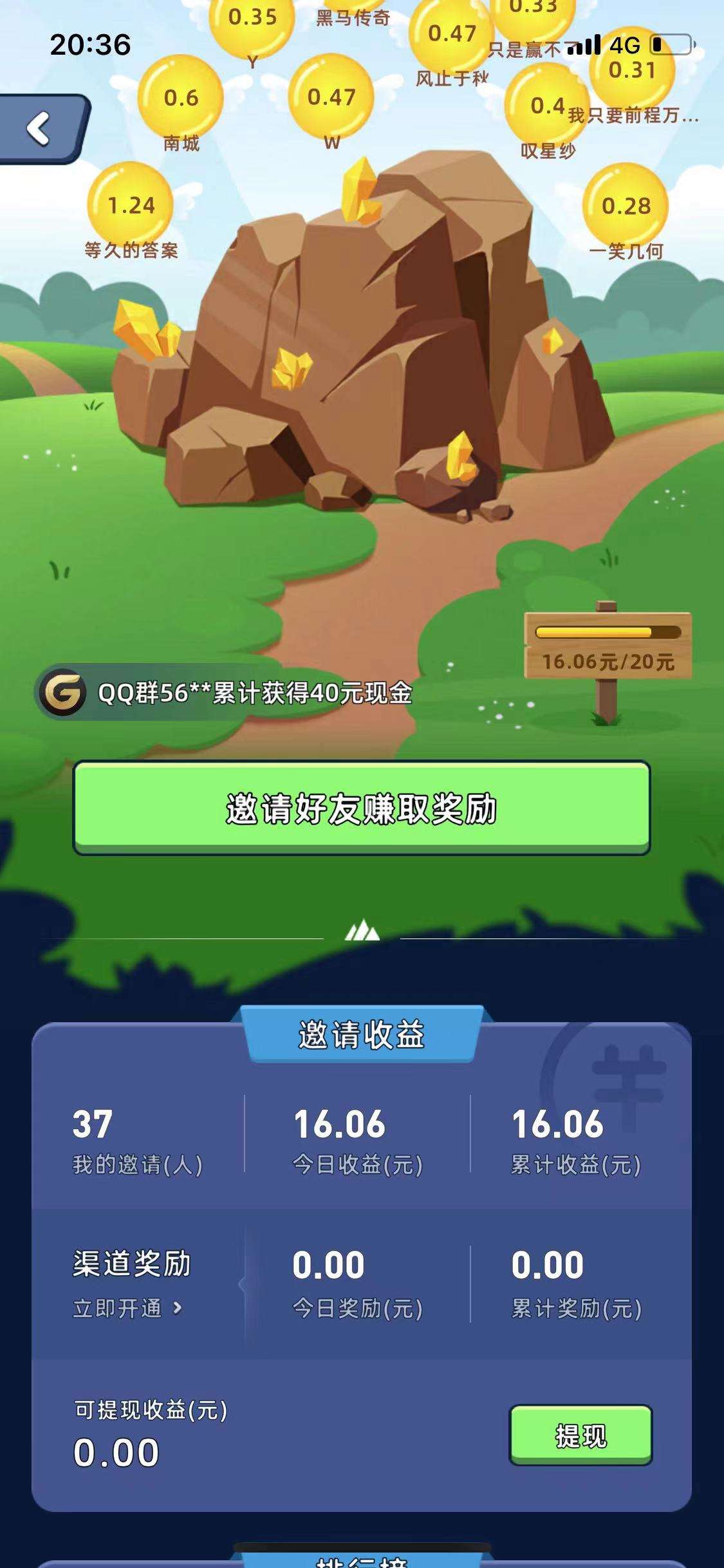Collect the 0.47 coin from W
Viewport: 724px width, 1568px height.
pos(331,97)
